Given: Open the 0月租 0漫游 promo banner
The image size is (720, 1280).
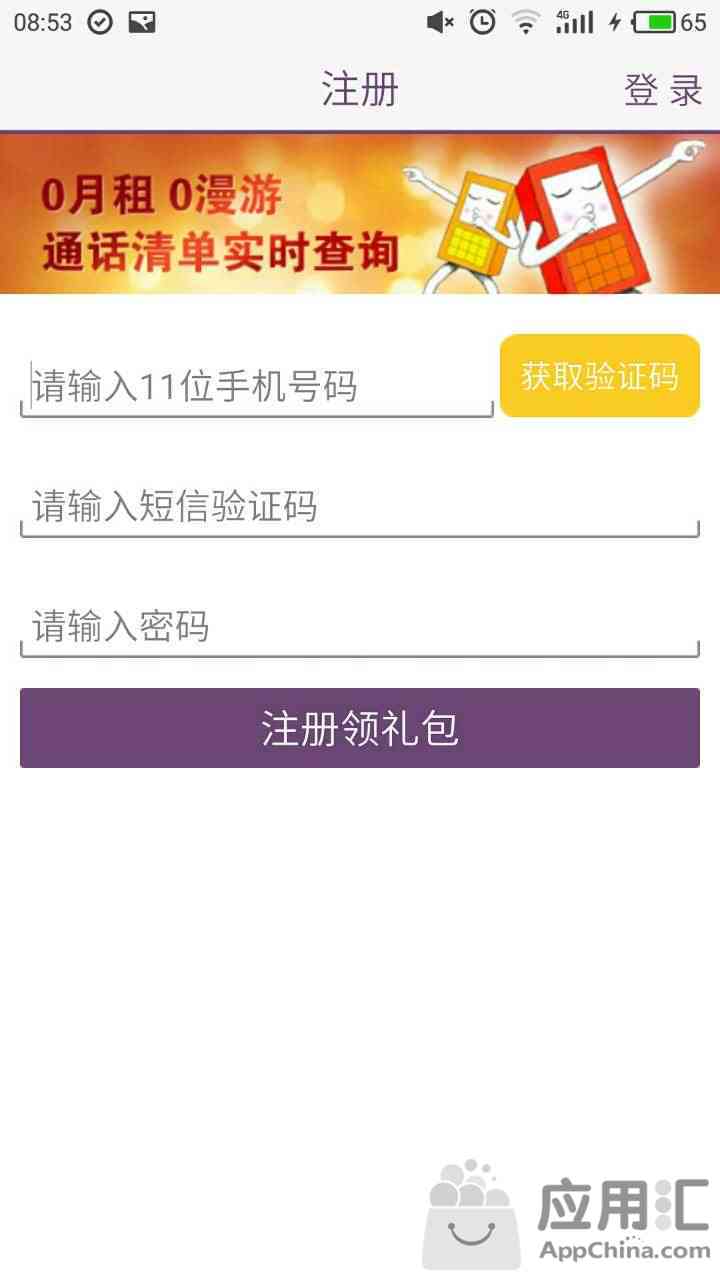Looking at the screenshot, I should [x=359, y=214].
